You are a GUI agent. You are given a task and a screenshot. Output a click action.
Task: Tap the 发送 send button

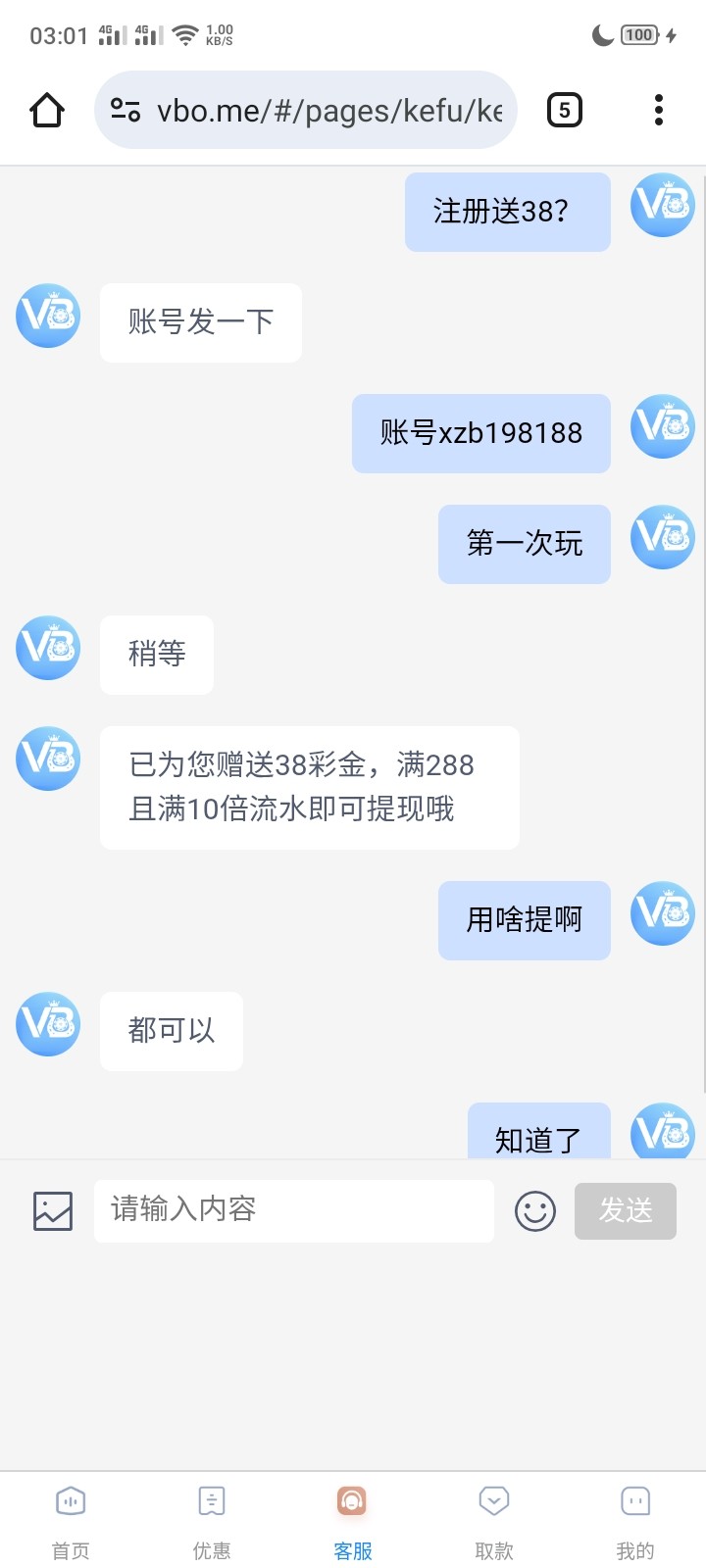[x=626, y=1211]
